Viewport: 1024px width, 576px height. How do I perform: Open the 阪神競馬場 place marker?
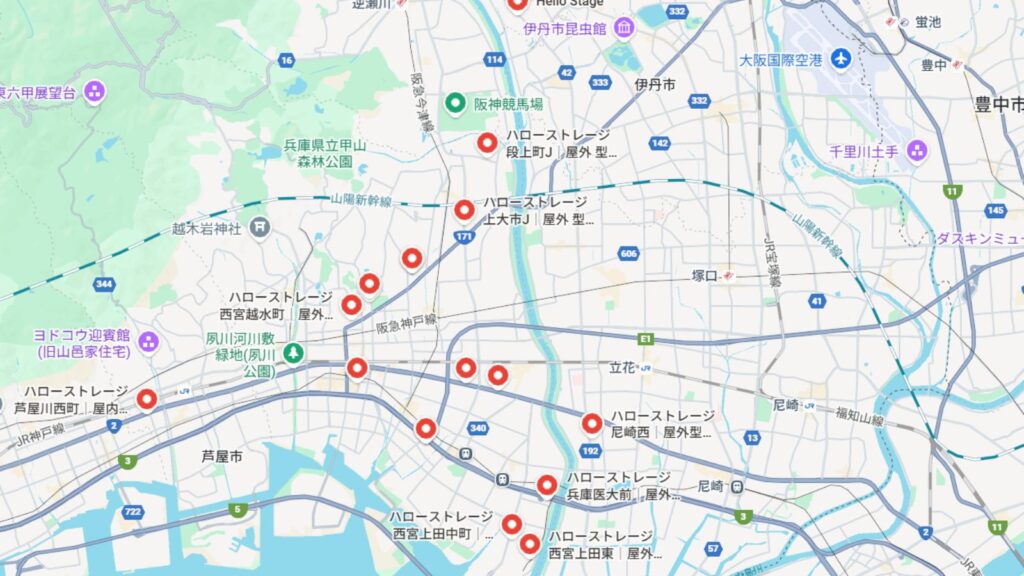coord(455,102)
